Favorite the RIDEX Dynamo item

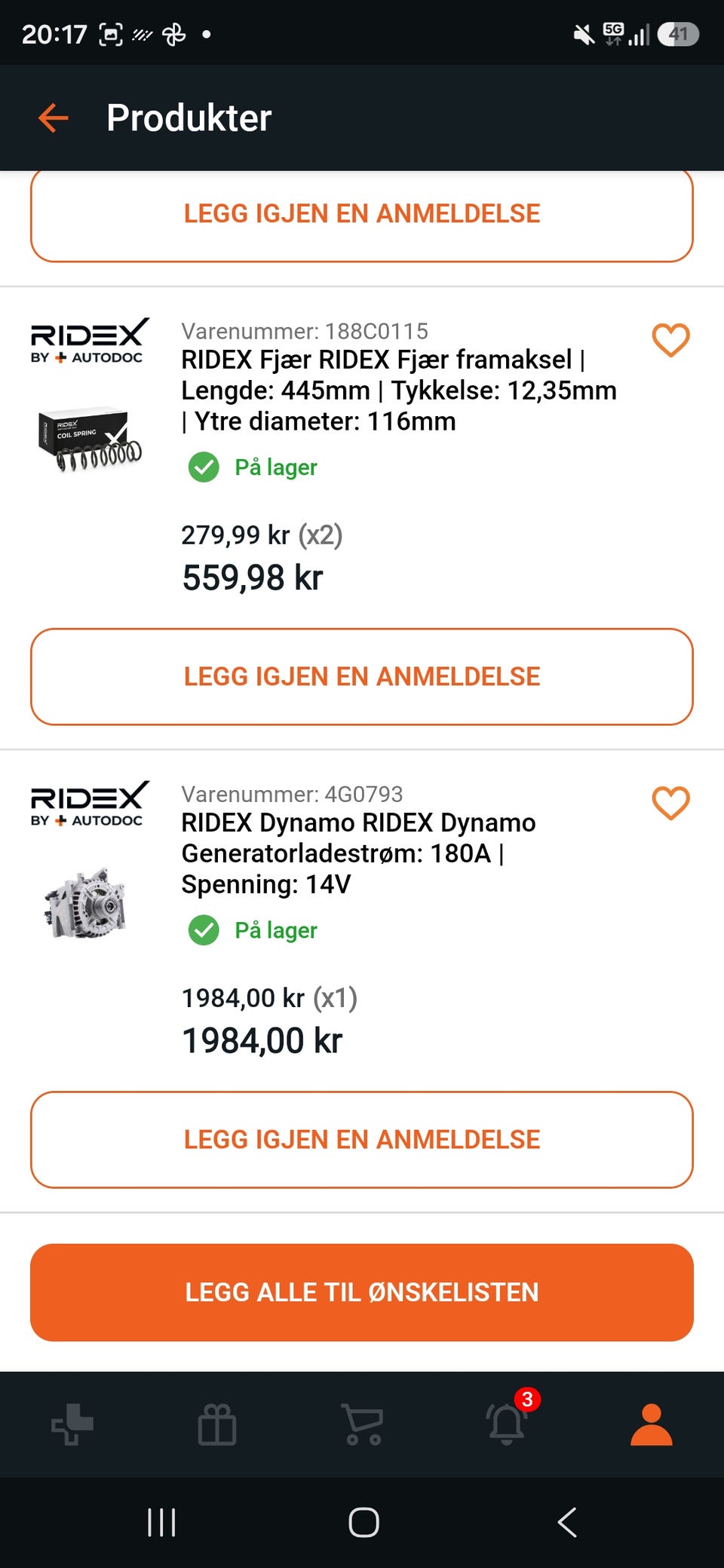tap(670, 803)
